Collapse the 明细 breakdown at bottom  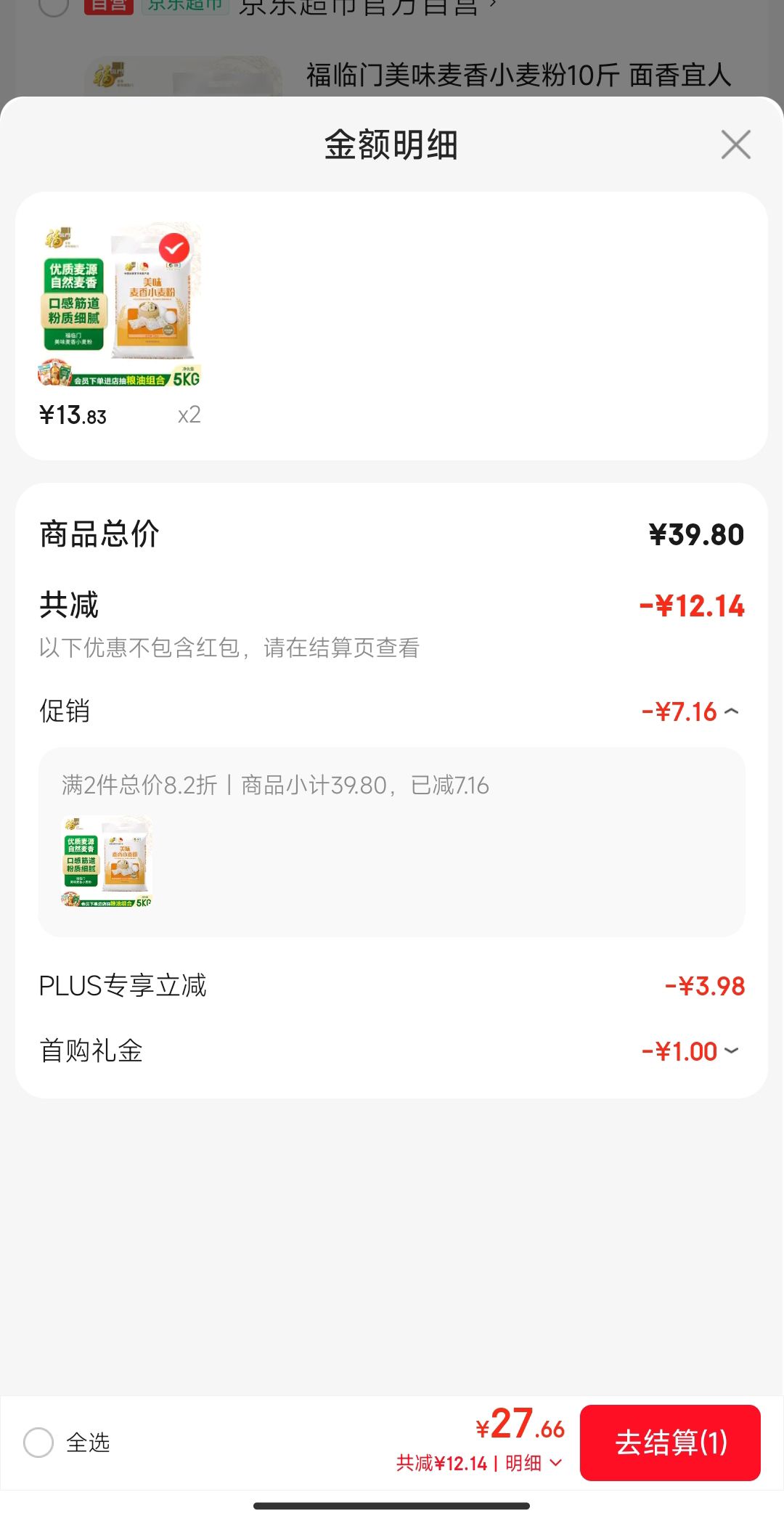(531, 1462)
